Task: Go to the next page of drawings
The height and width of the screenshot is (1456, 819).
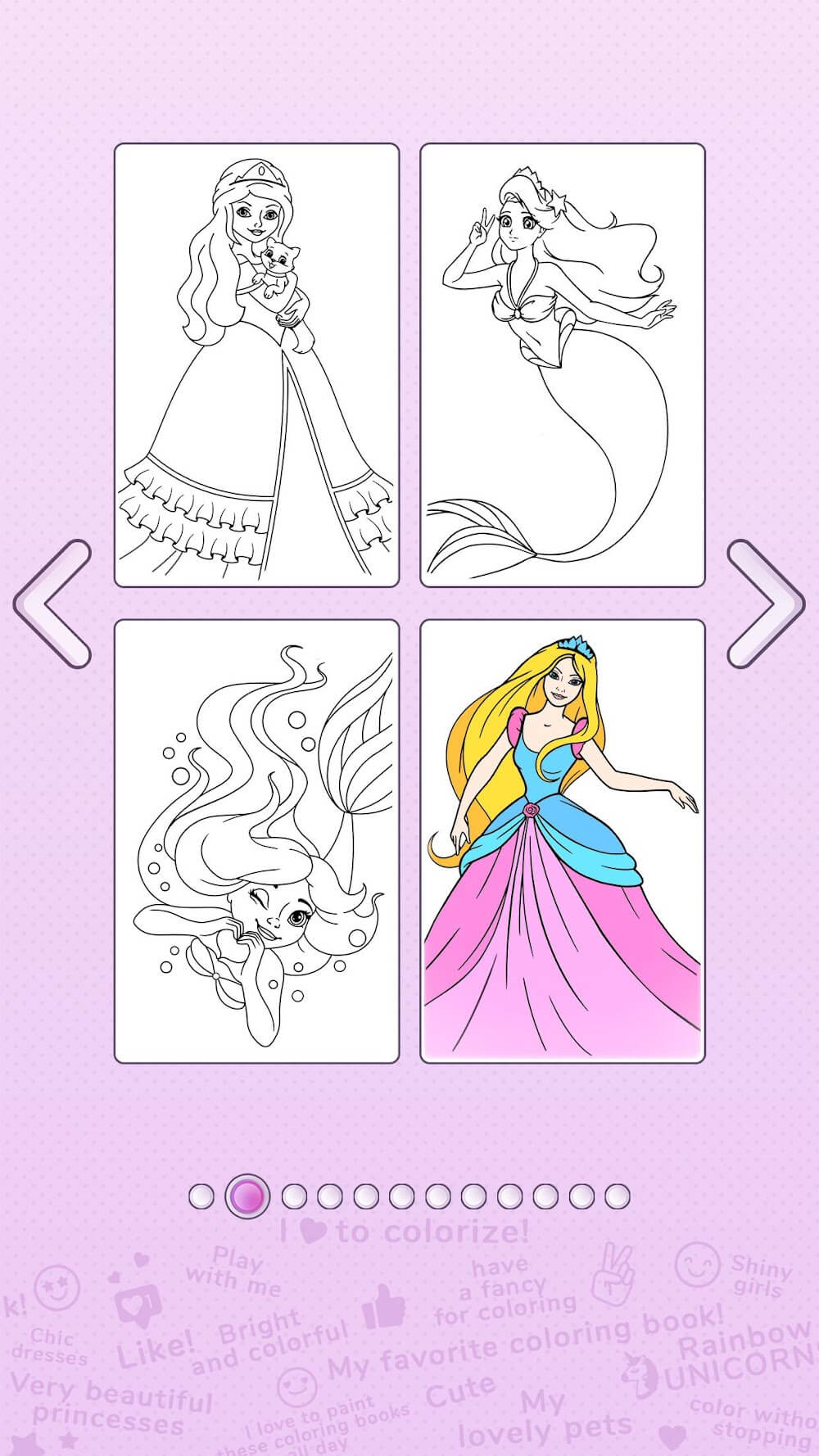Action: 765,604
